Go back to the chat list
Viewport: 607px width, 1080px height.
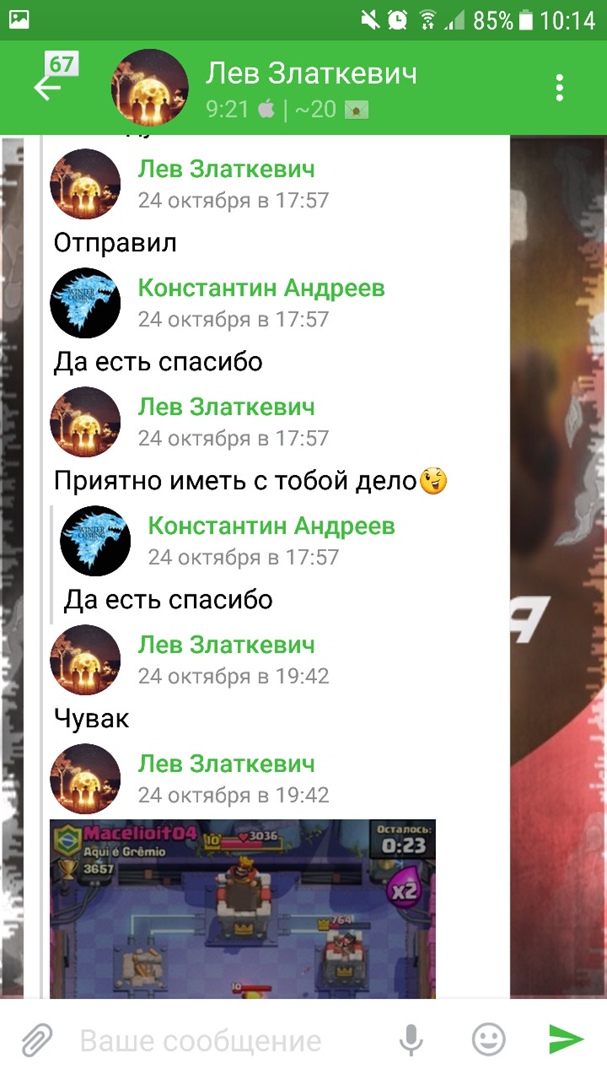pyautogui.click(x=50, y=86)
